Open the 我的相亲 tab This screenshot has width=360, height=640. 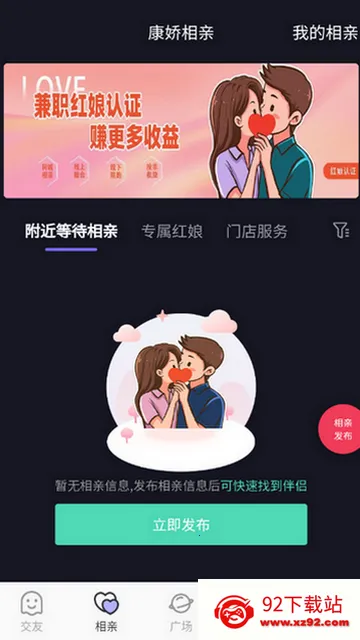[x=325, y=33]
